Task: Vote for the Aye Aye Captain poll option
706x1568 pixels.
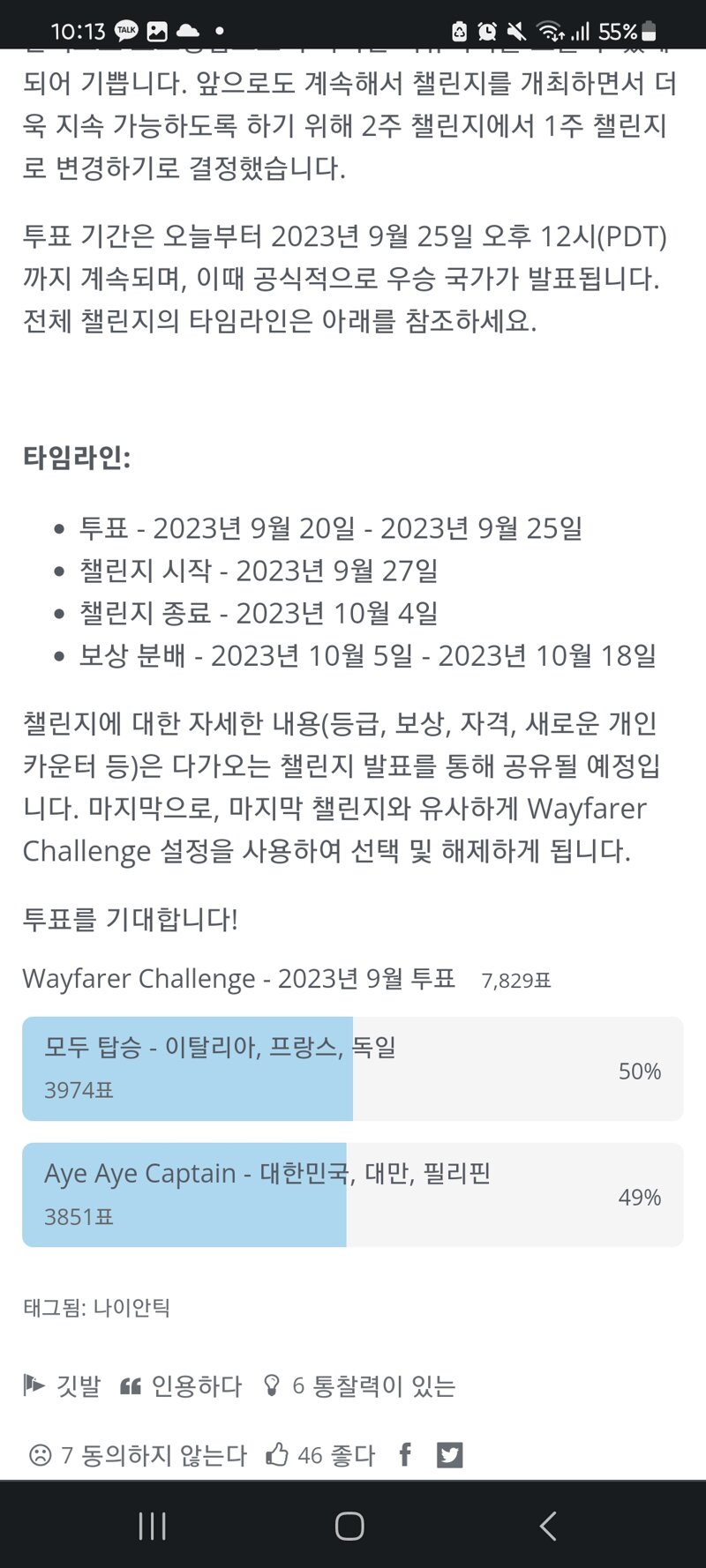Action: [352, 1195]
